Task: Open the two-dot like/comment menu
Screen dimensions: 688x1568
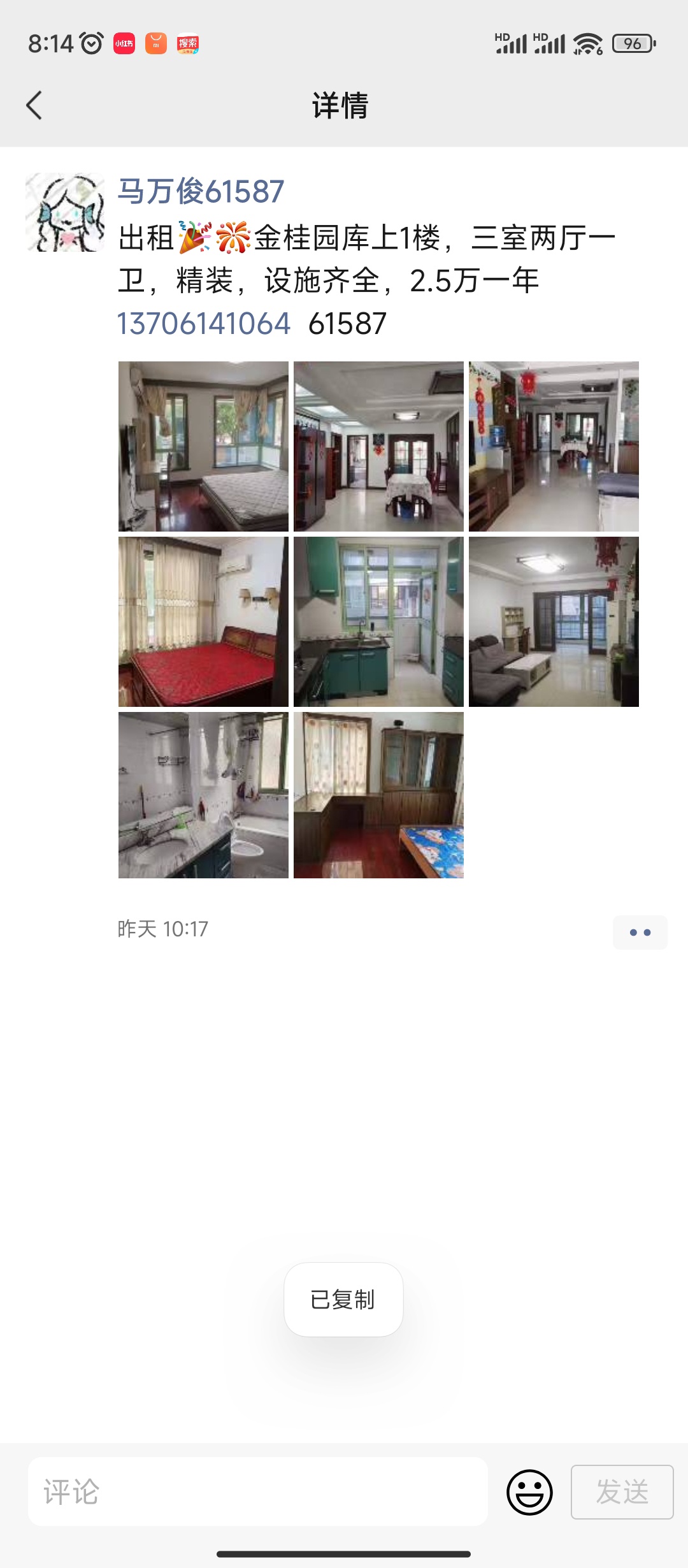Action: click(x=640, y=933)
